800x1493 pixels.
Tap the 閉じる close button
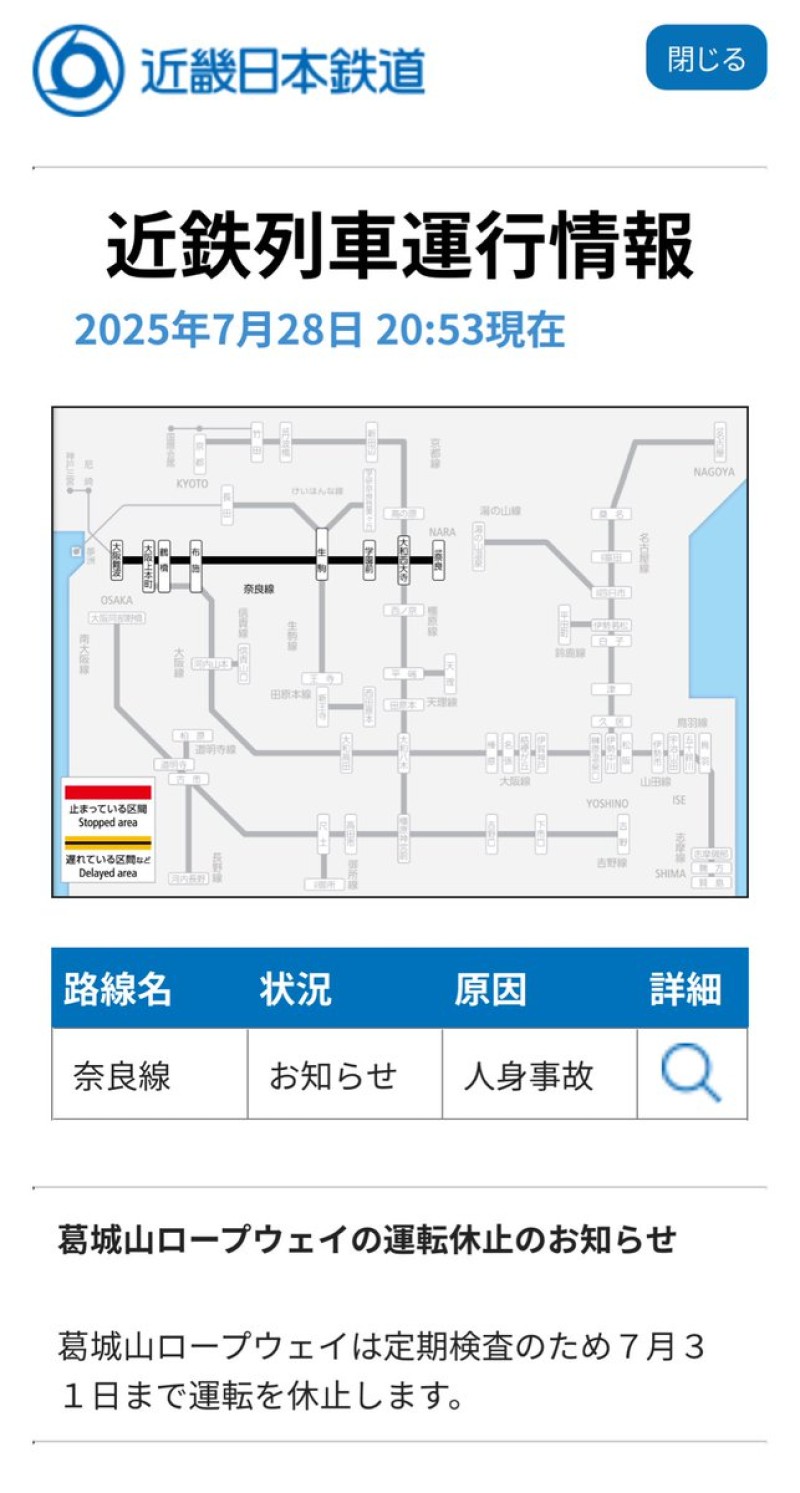point(706,58)
